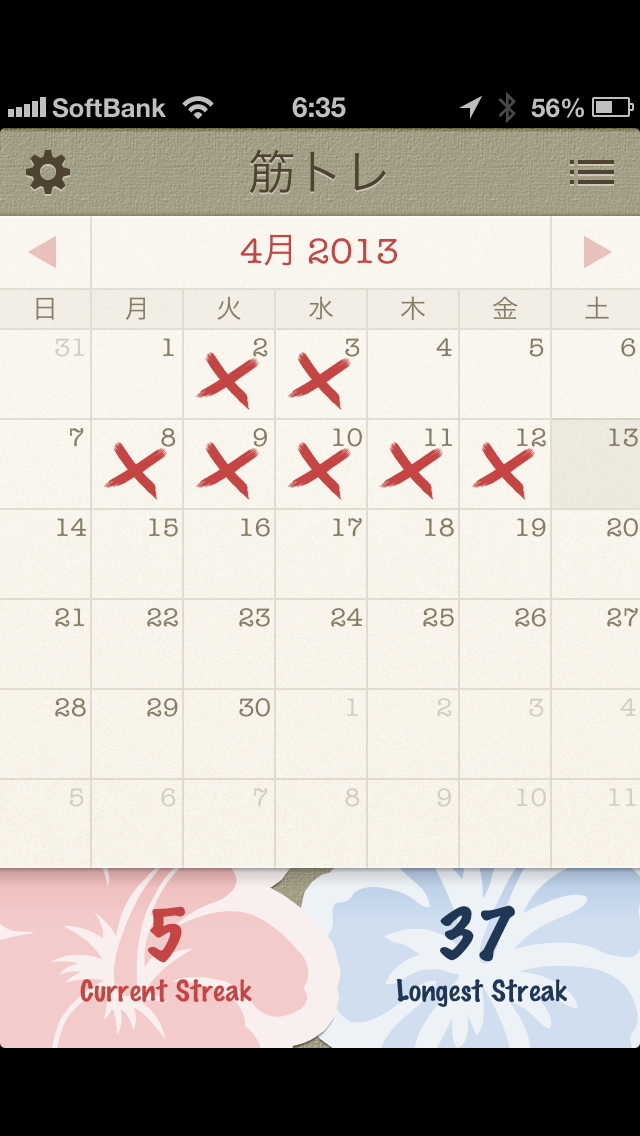Mark April 13 as done
The height and width of the screenshot is (1136, 640).
click(596, 465)
